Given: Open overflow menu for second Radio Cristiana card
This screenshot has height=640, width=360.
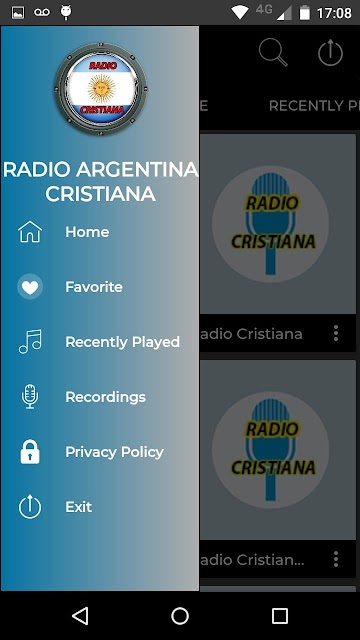Looking at the screenshot, I should 336,559.
